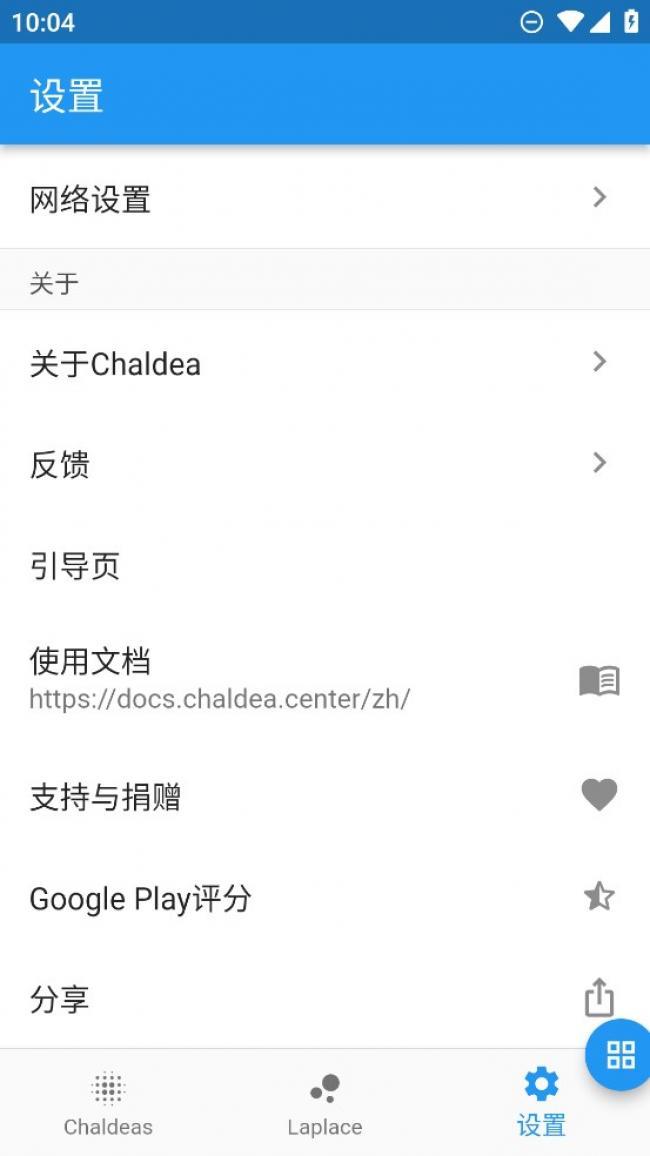Select the 设置 settings tab

tap(541, 1104)
